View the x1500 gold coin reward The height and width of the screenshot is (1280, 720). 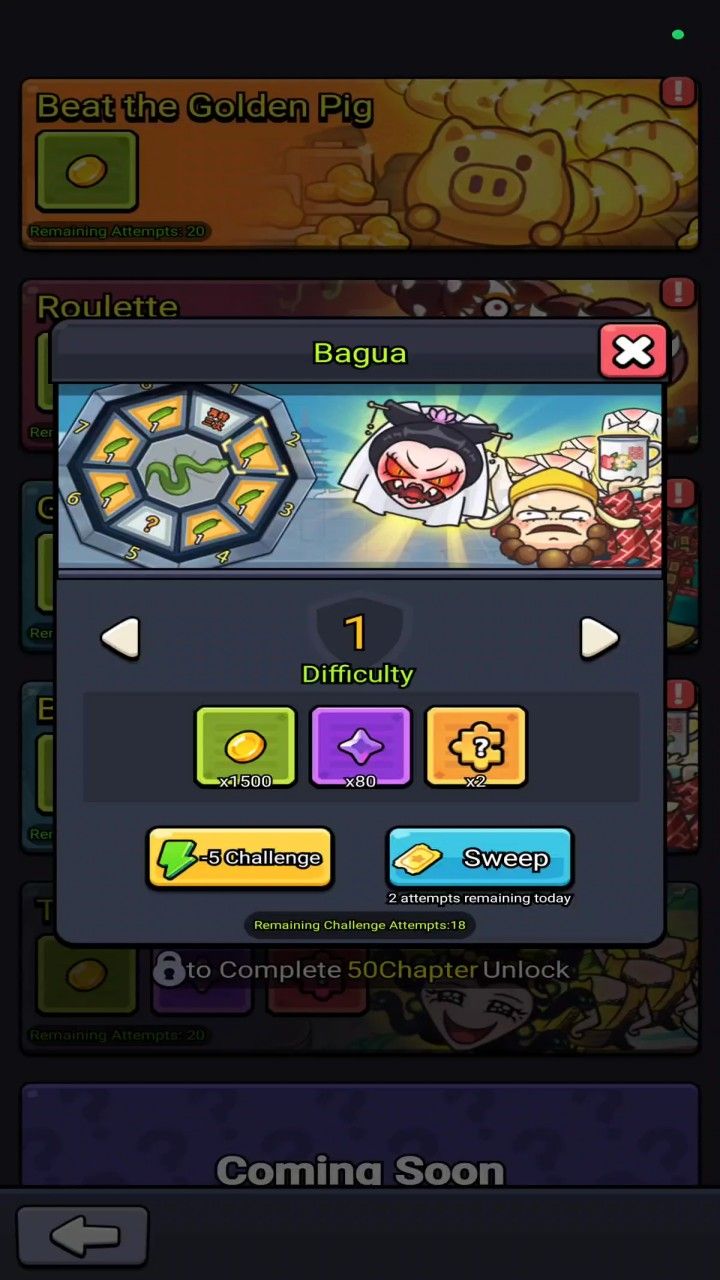pos(246,746)
